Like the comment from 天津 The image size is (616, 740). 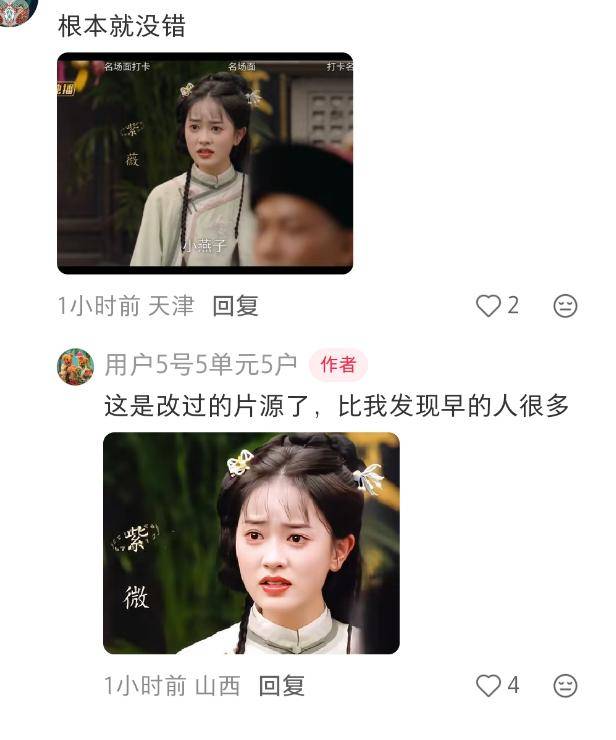point(488,306)
